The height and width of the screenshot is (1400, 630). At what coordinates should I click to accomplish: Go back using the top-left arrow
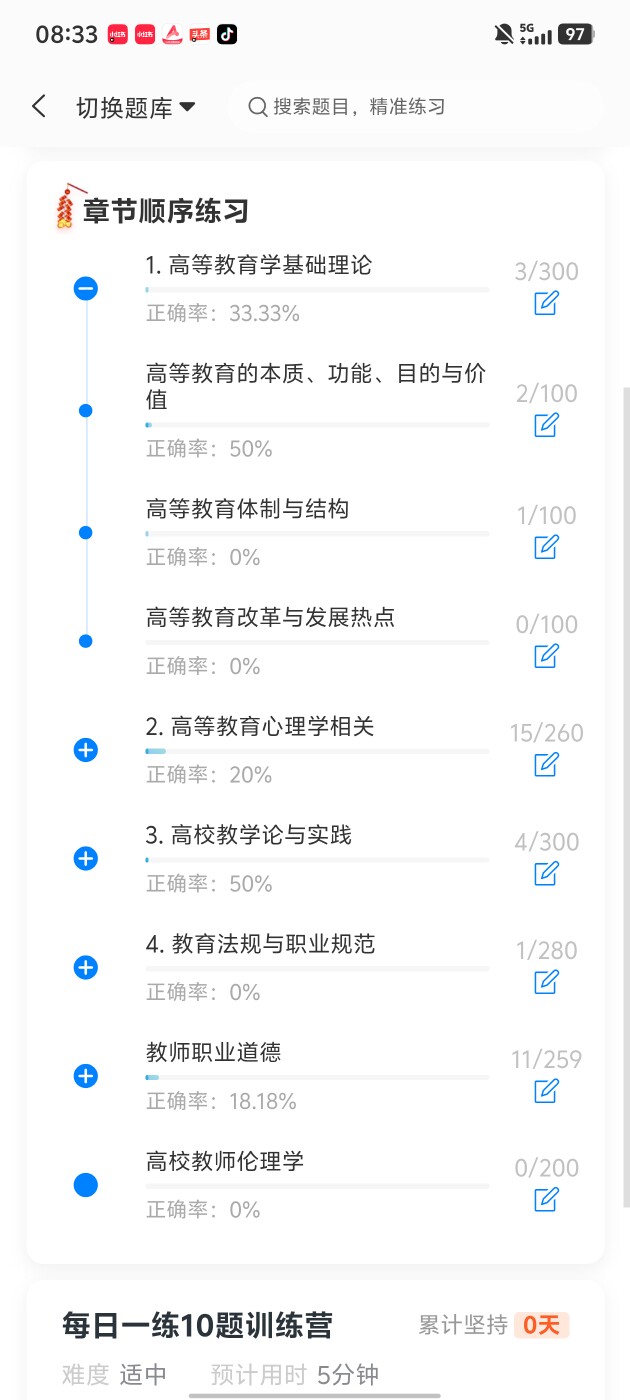[39, 107]
